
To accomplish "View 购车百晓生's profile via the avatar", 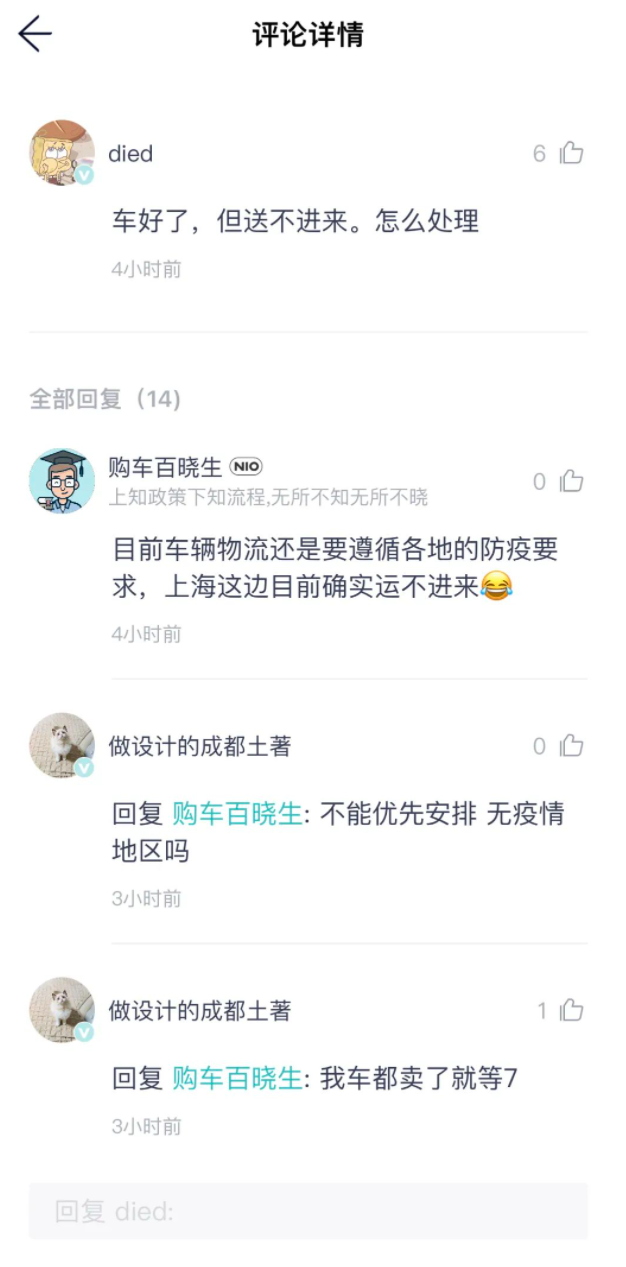I will [61, 481].
